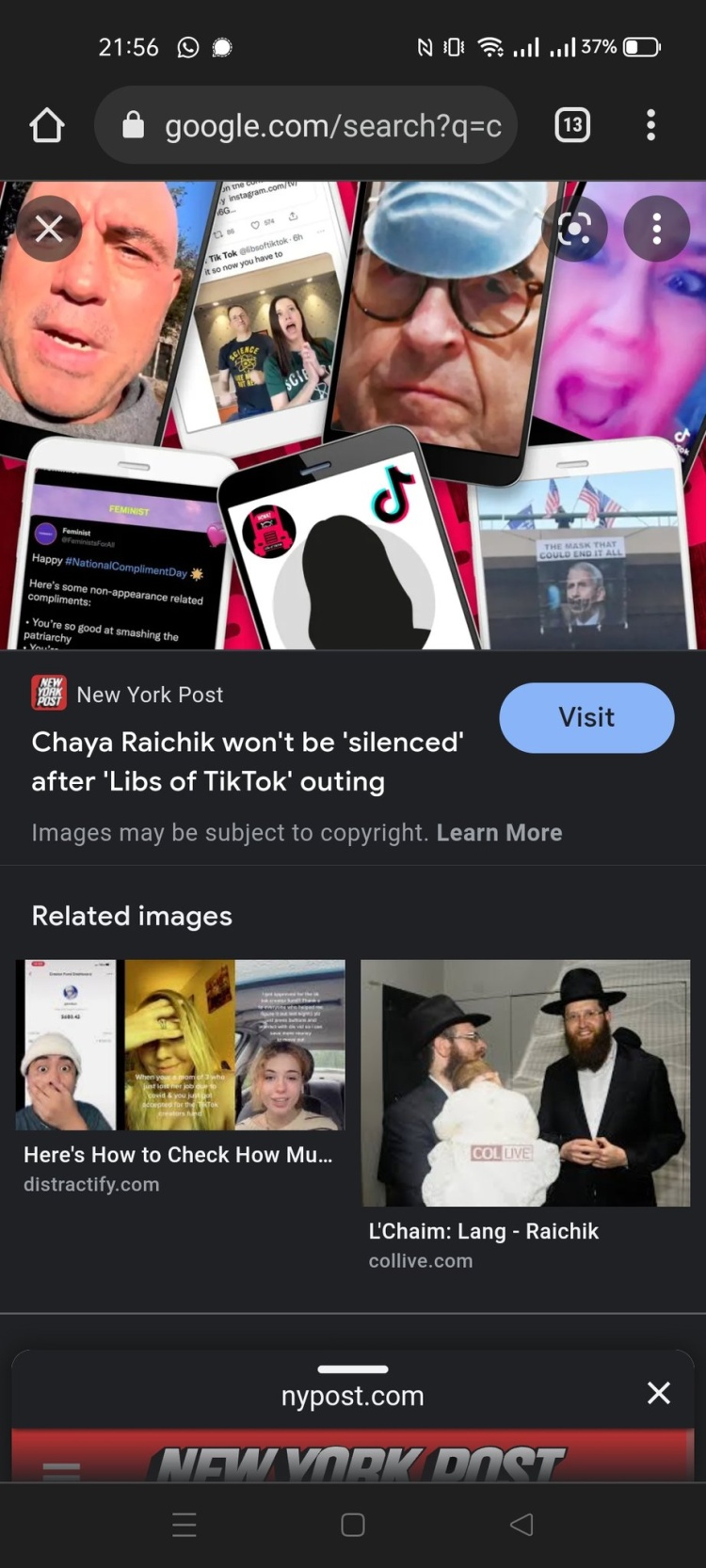Search this image with Google Lens
This screenshot has height=1568, width=706.
click(574, 229)
